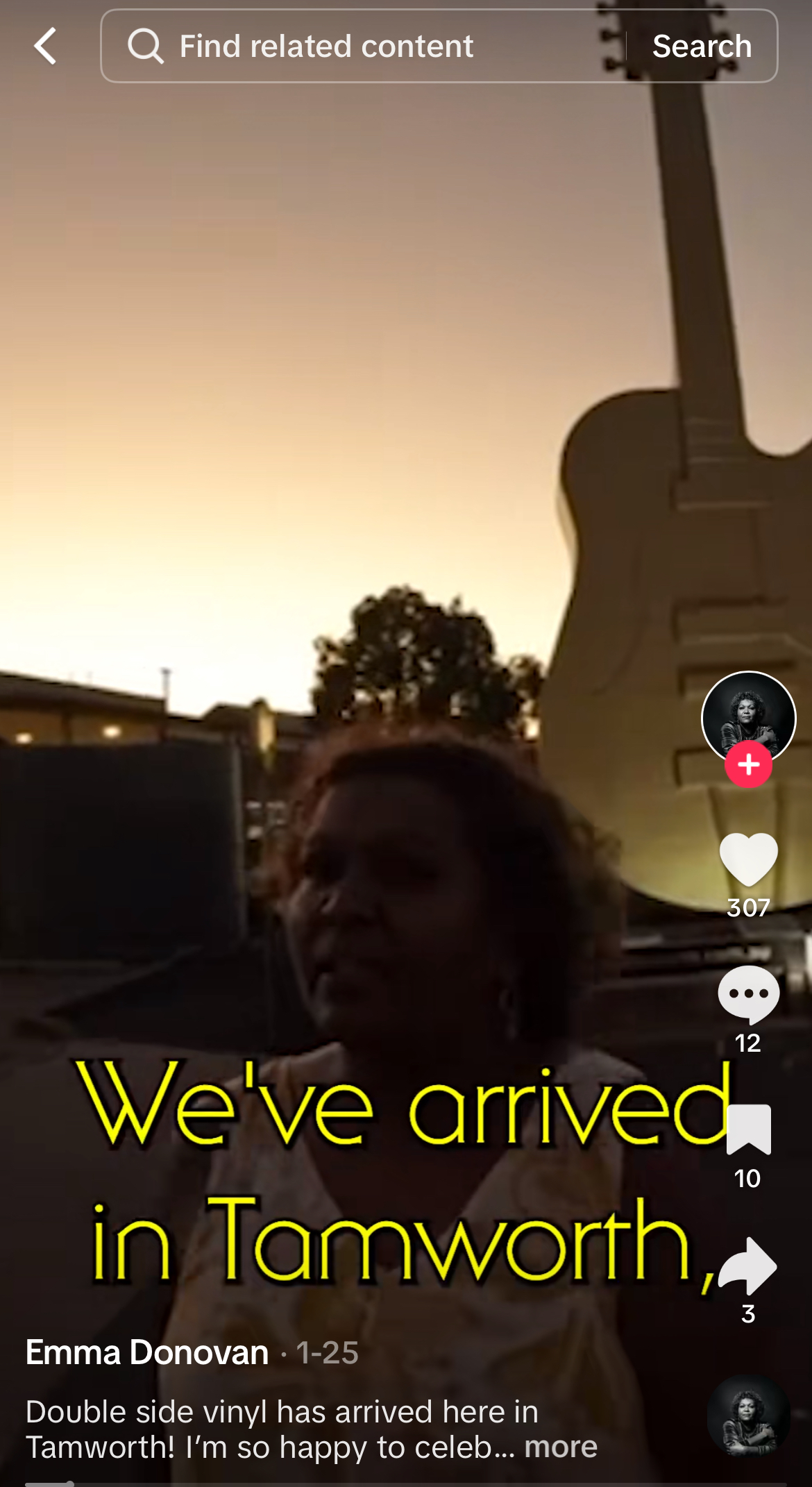
Task: Share this video via arrow icon
Action: [748, 1265]
